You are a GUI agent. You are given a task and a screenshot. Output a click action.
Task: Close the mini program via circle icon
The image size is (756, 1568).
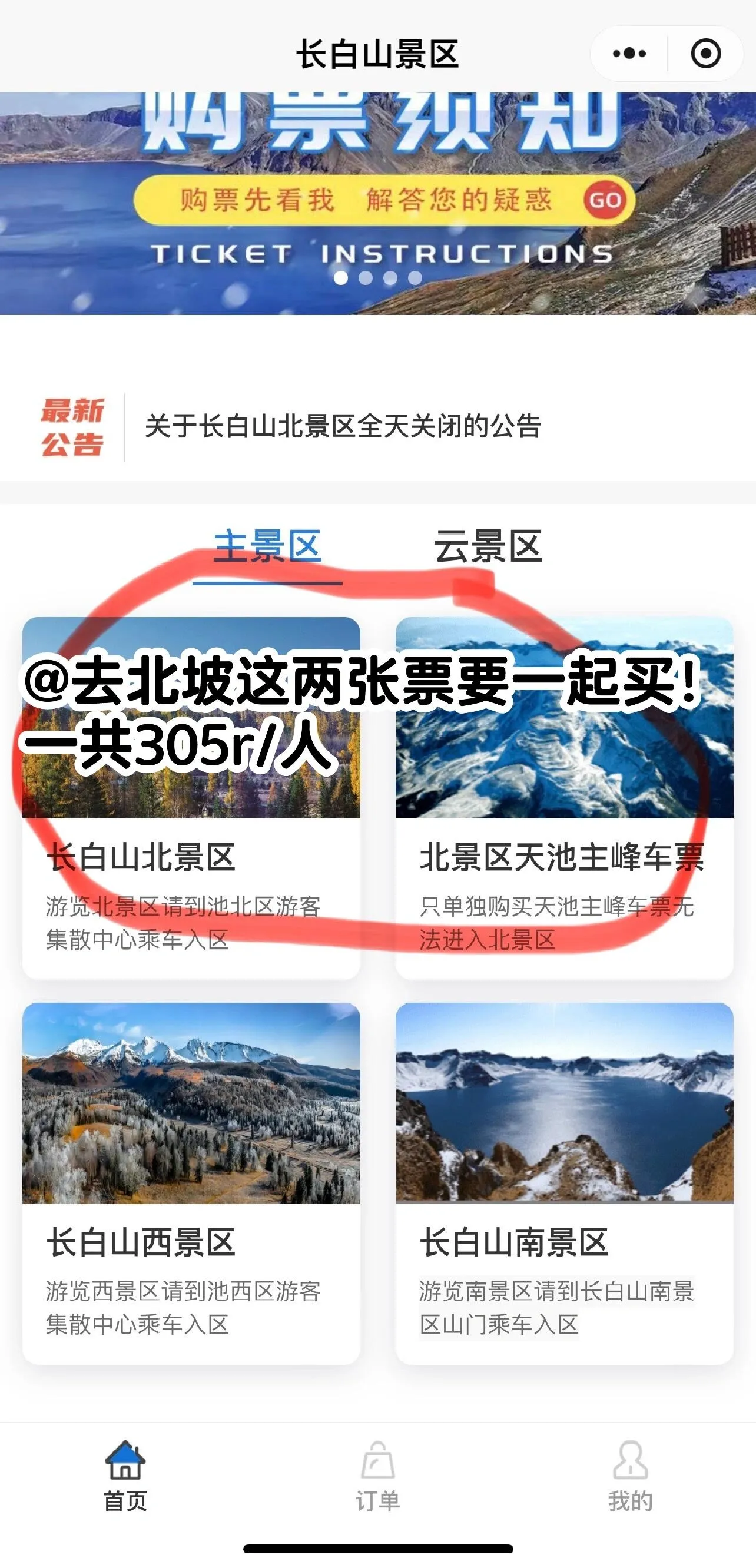pyautogui.click(x=705, y=54)
